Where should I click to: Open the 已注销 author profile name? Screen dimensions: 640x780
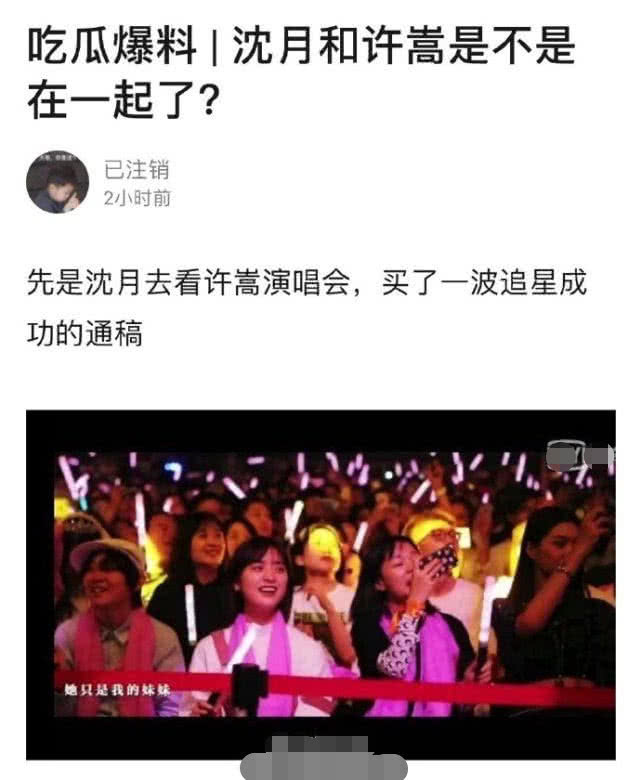(137, 169)
